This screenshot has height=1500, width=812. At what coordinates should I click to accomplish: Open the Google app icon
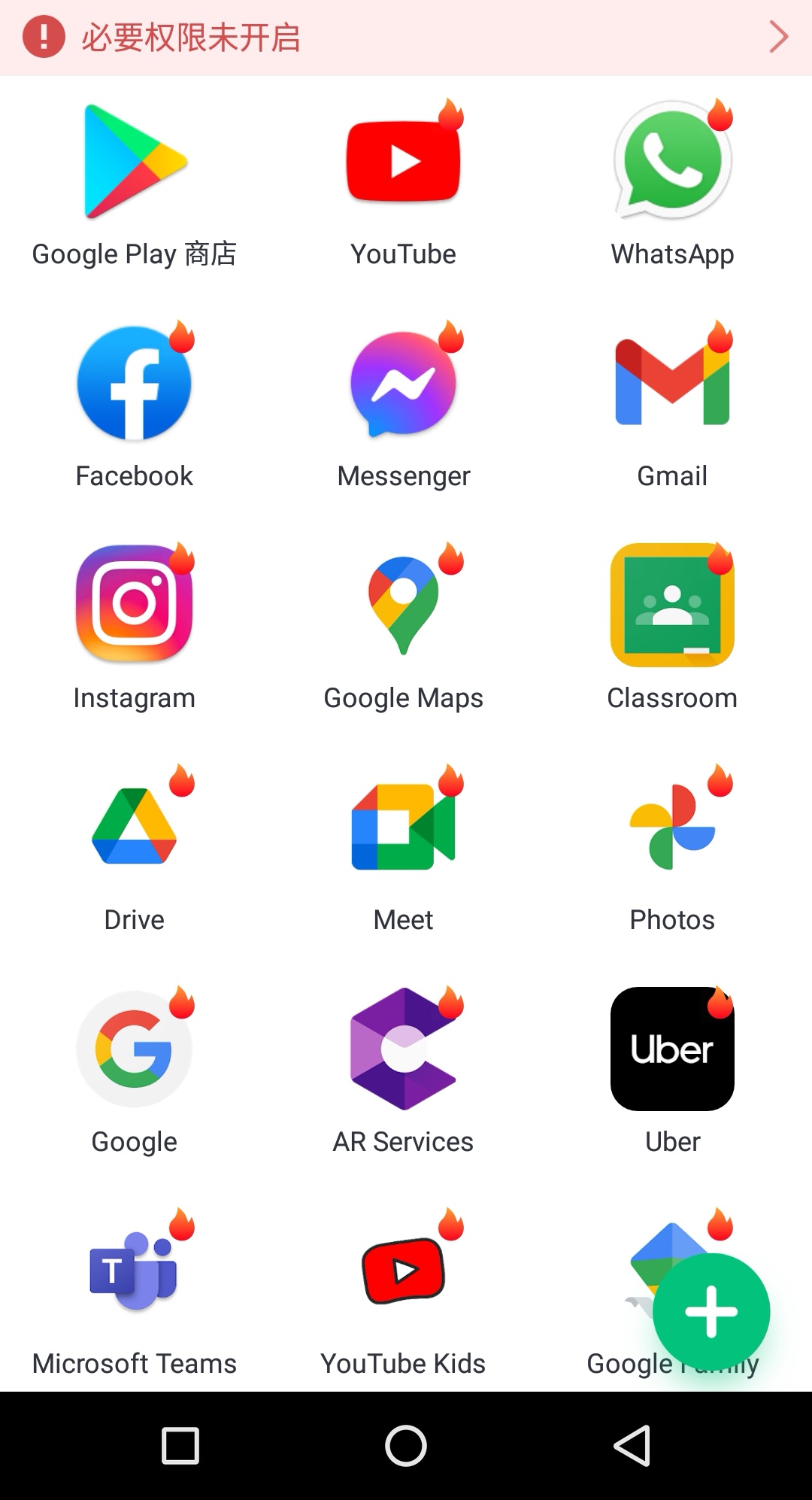point(135,1049)
